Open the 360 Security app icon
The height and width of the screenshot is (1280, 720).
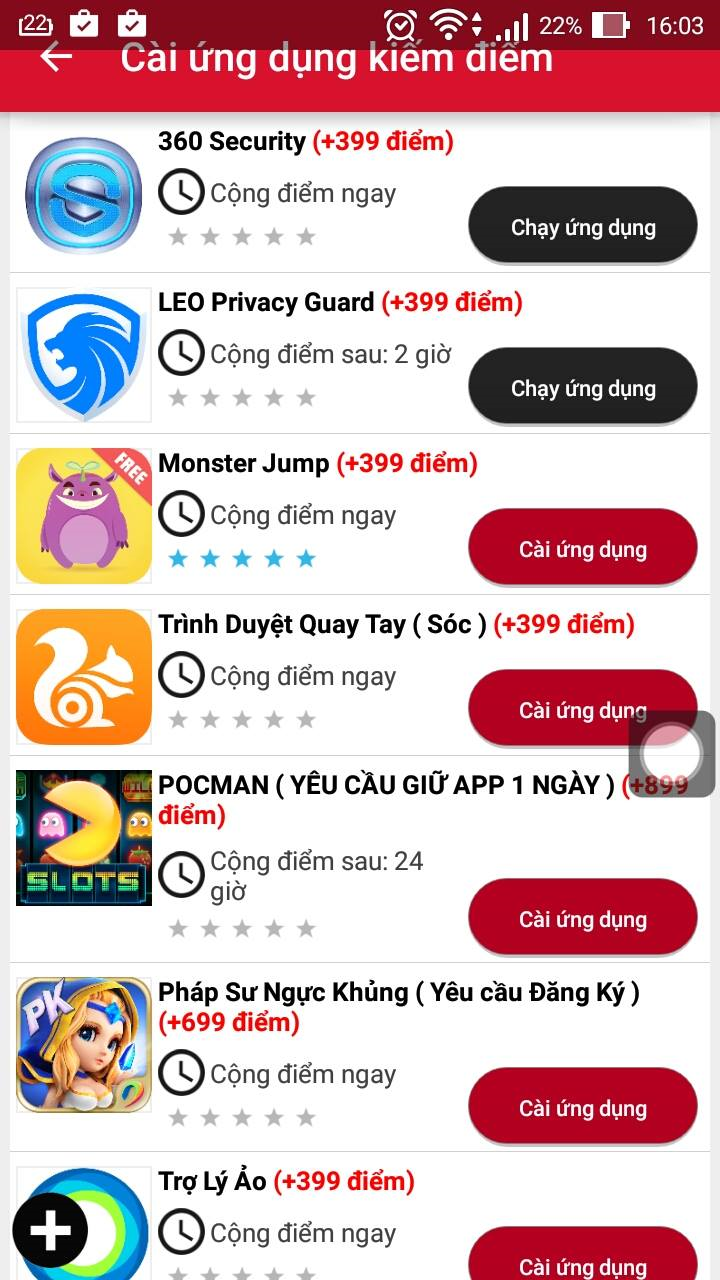click(84, 196)
